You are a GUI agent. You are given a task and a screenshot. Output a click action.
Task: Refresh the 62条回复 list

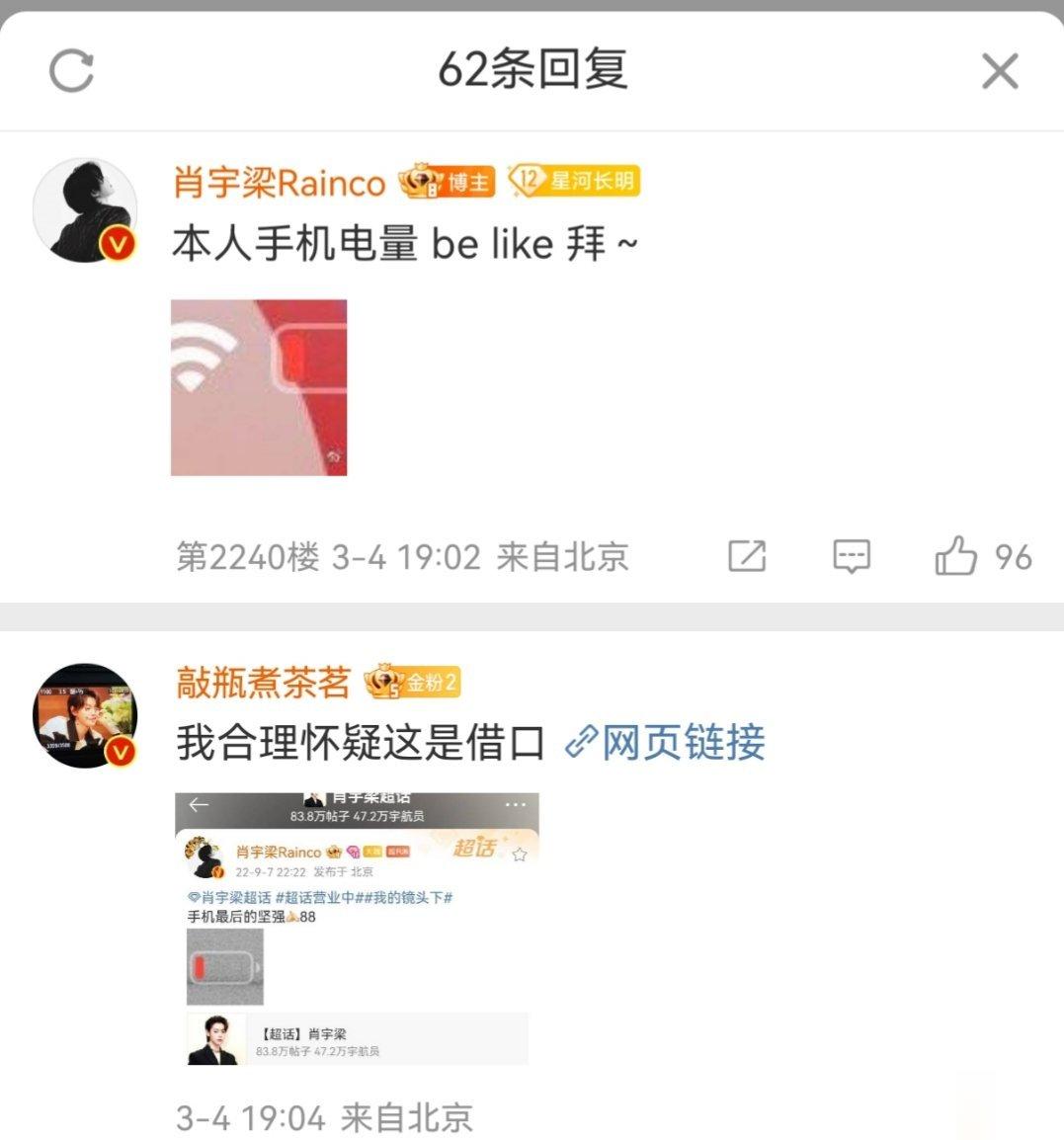click(x=71, y=71)
